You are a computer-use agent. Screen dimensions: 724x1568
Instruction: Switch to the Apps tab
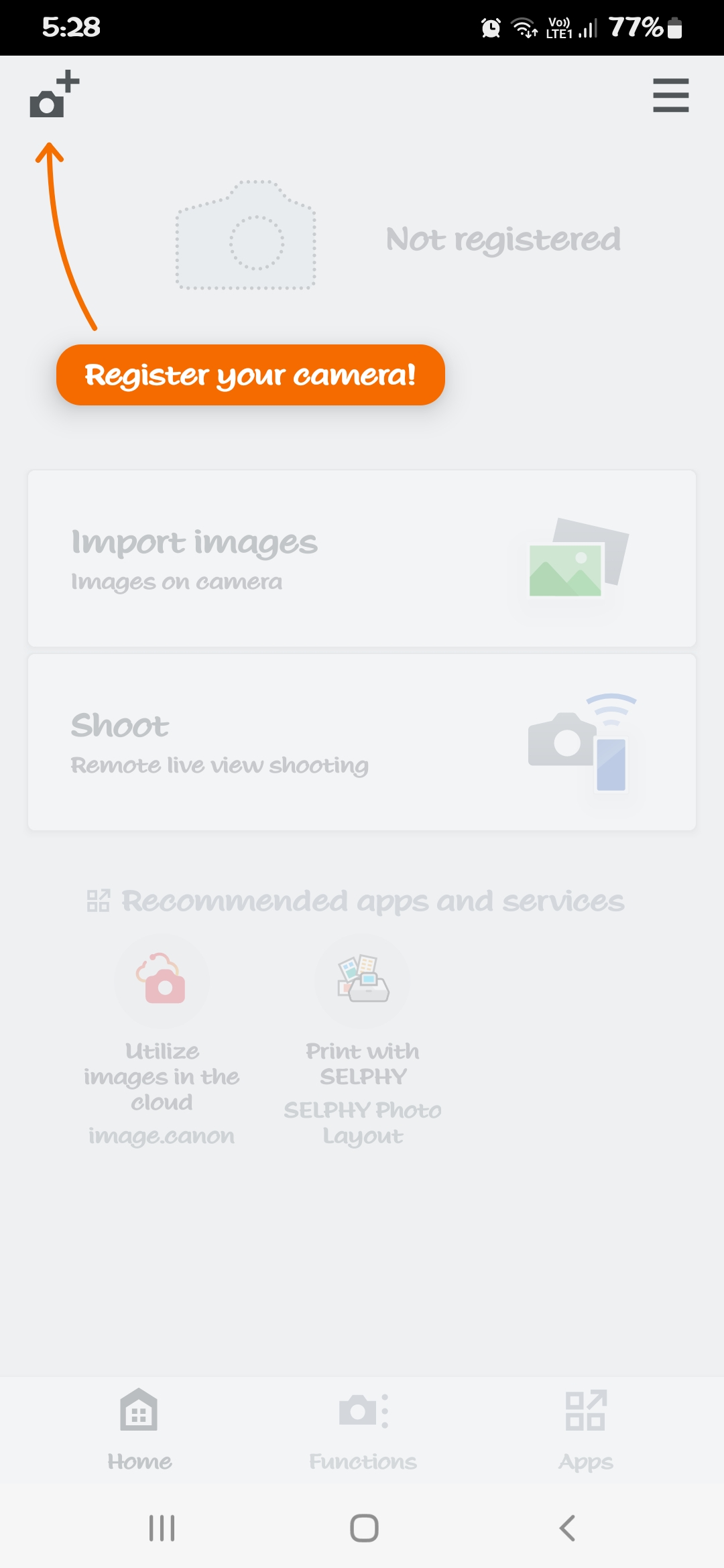pos(585,1429)
